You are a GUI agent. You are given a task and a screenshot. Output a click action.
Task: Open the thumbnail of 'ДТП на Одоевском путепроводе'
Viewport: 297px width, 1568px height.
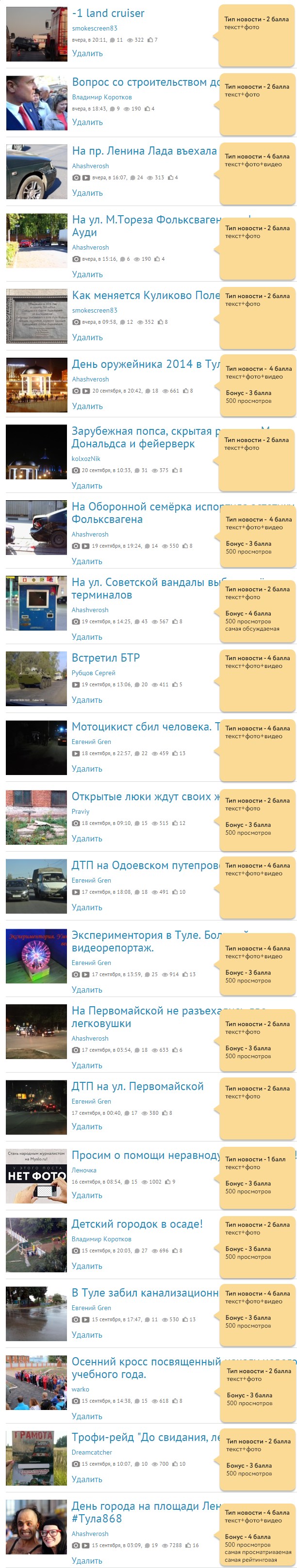(x=36, y=886)
